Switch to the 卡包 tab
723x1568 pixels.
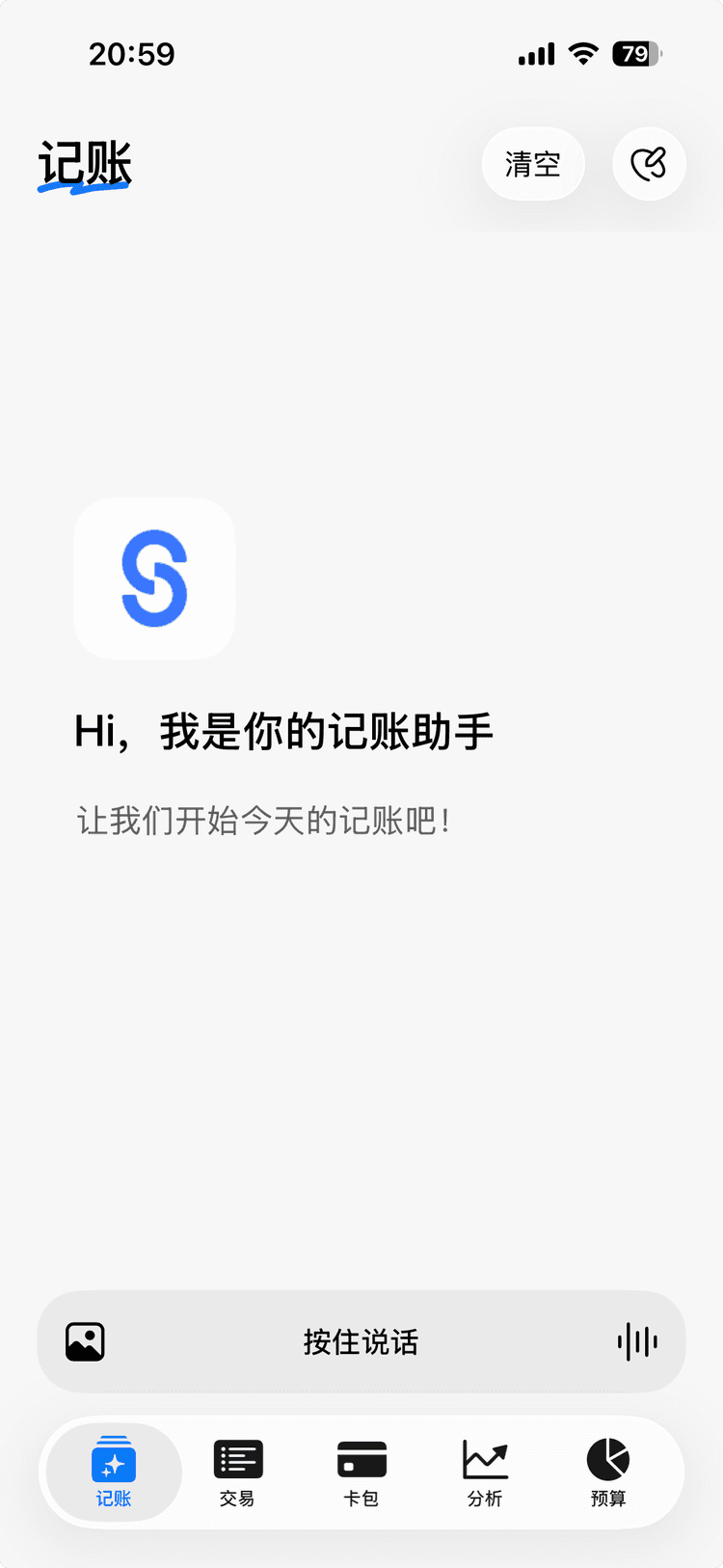[361, 1473]
